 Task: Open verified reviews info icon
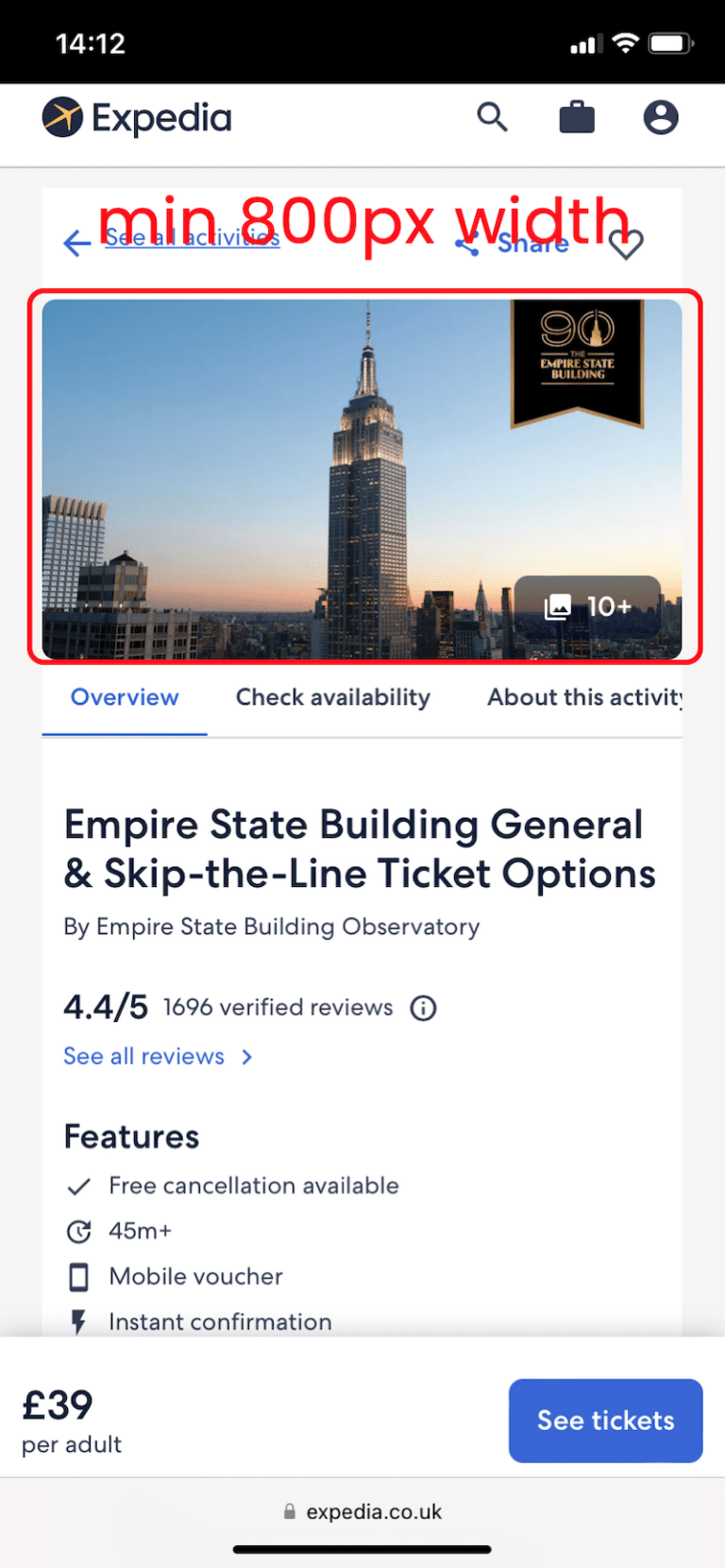click(423, 1009)
